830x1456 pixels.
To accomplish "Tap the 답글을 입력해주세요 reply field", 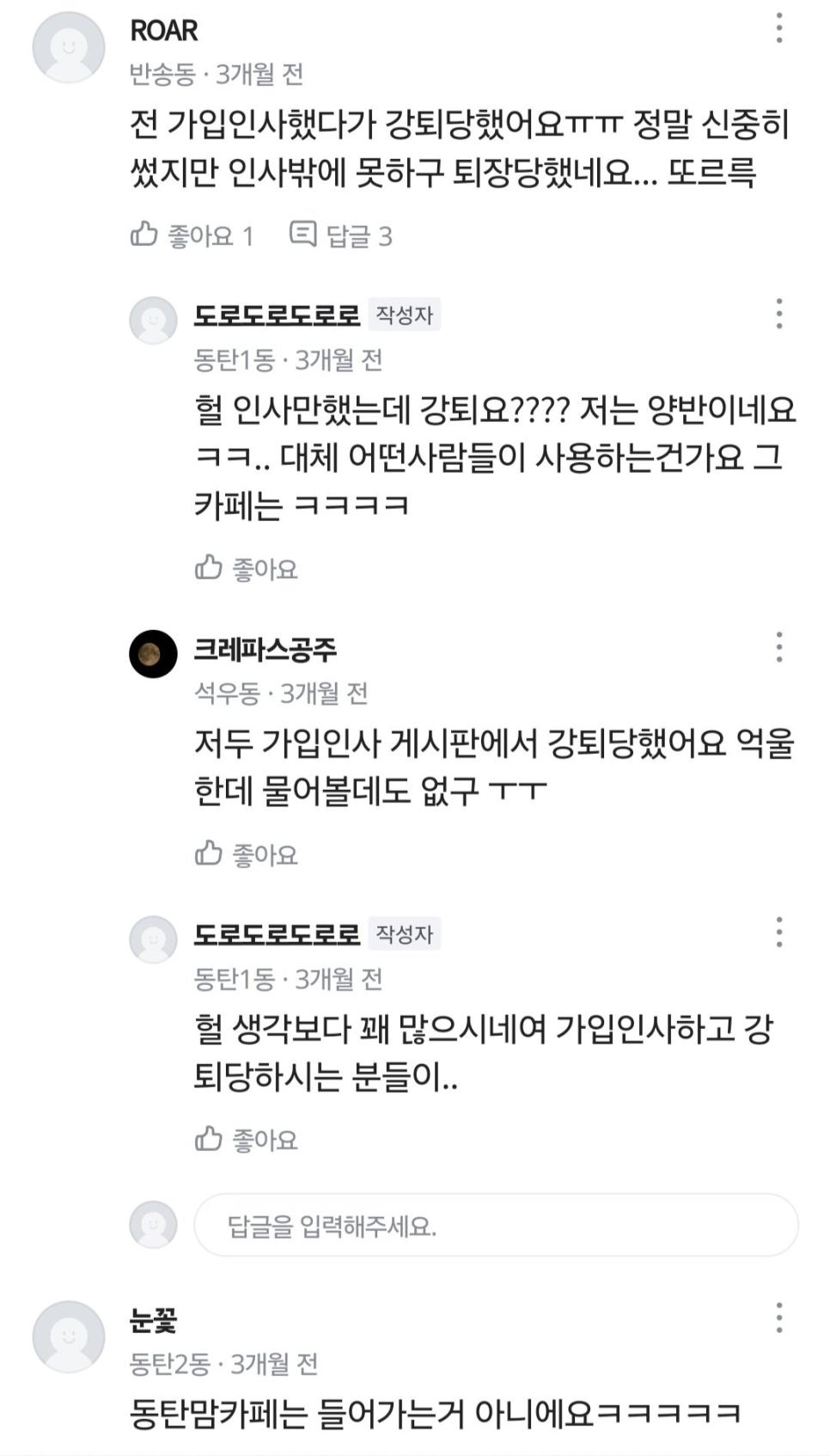I will click(x=496, y=1226).
